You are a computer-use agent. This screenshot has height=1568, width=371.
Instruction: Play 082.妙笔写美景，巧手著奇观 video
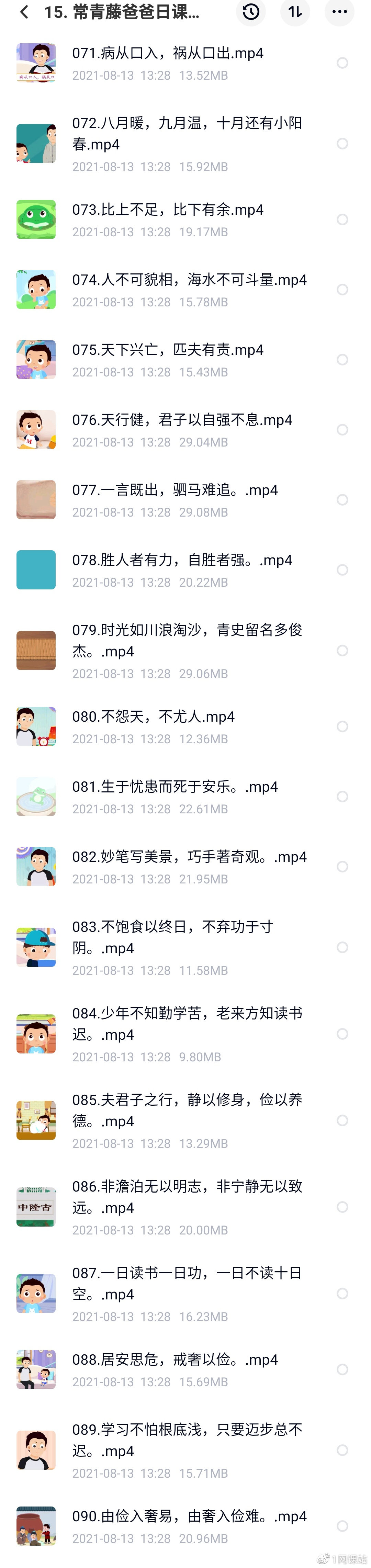(189, 857)
